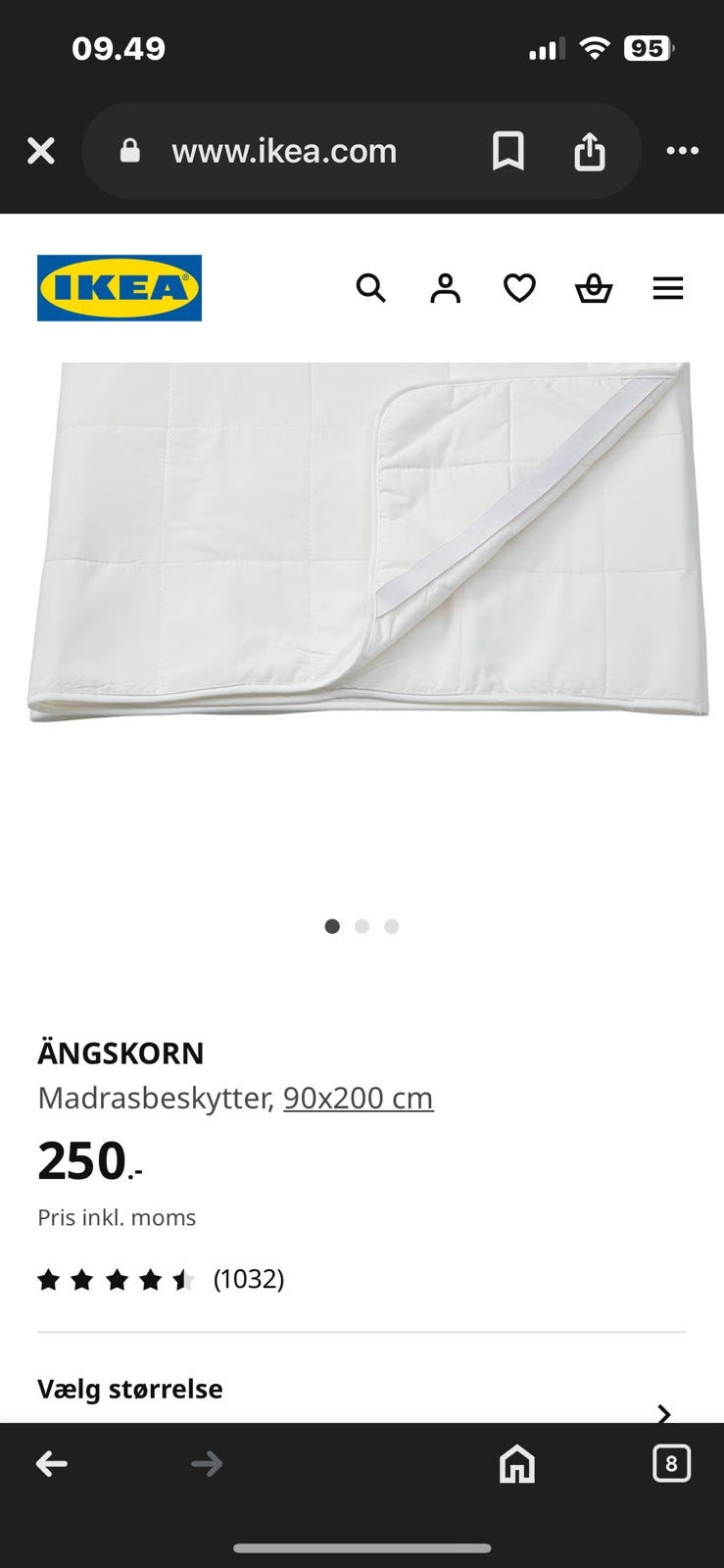This screenshot has width=724, height=1568.
Task: Tap the browser home button
Action: pyautogui.click(x=517, y=1464)
